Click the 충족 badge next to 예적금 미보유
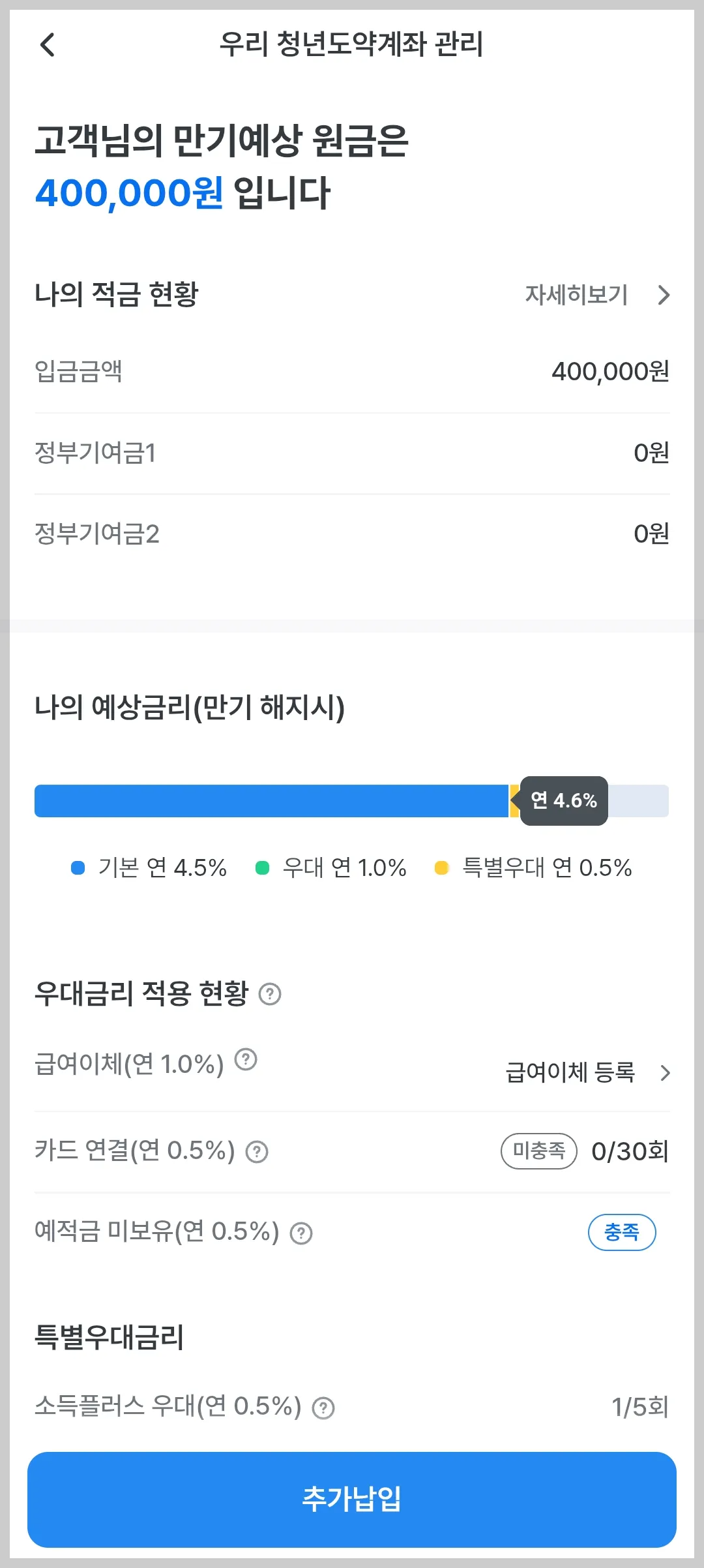 click(623, 1231)
